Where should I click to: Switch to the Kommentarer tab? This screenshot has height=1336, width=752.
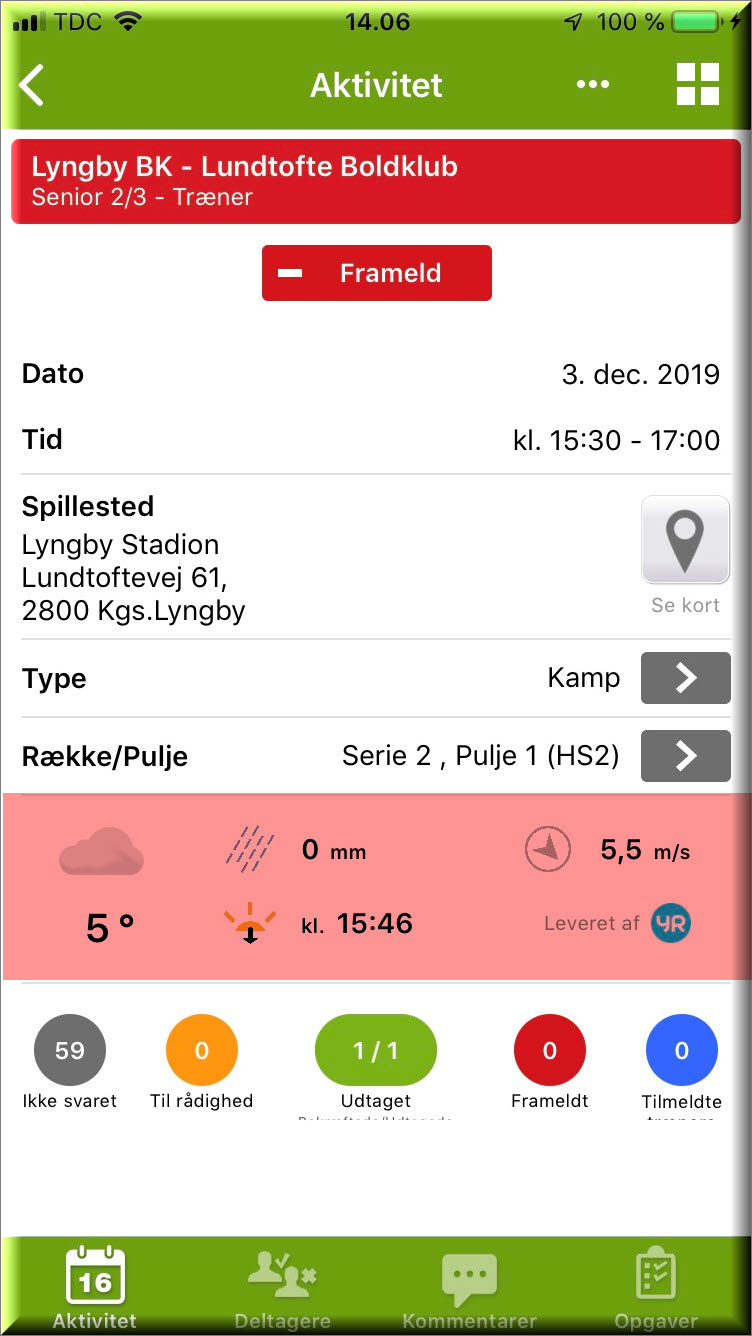(x=470, y=1288)
